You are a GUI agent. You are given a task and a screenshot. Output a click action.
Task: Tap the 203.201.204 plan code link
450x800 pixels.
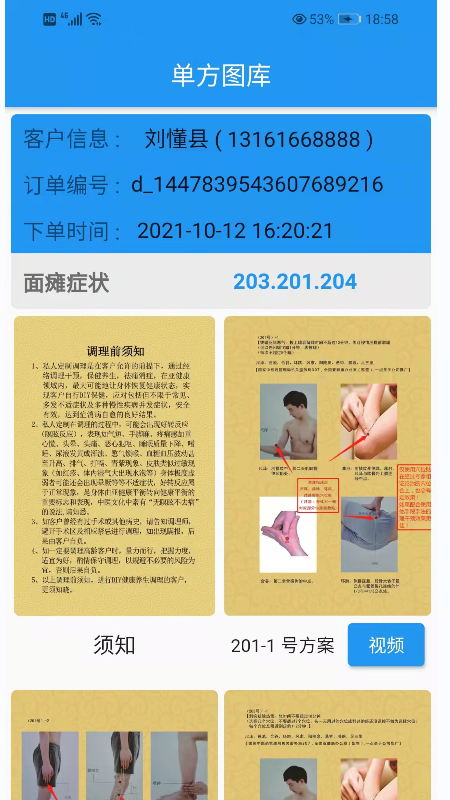point(295,282)
